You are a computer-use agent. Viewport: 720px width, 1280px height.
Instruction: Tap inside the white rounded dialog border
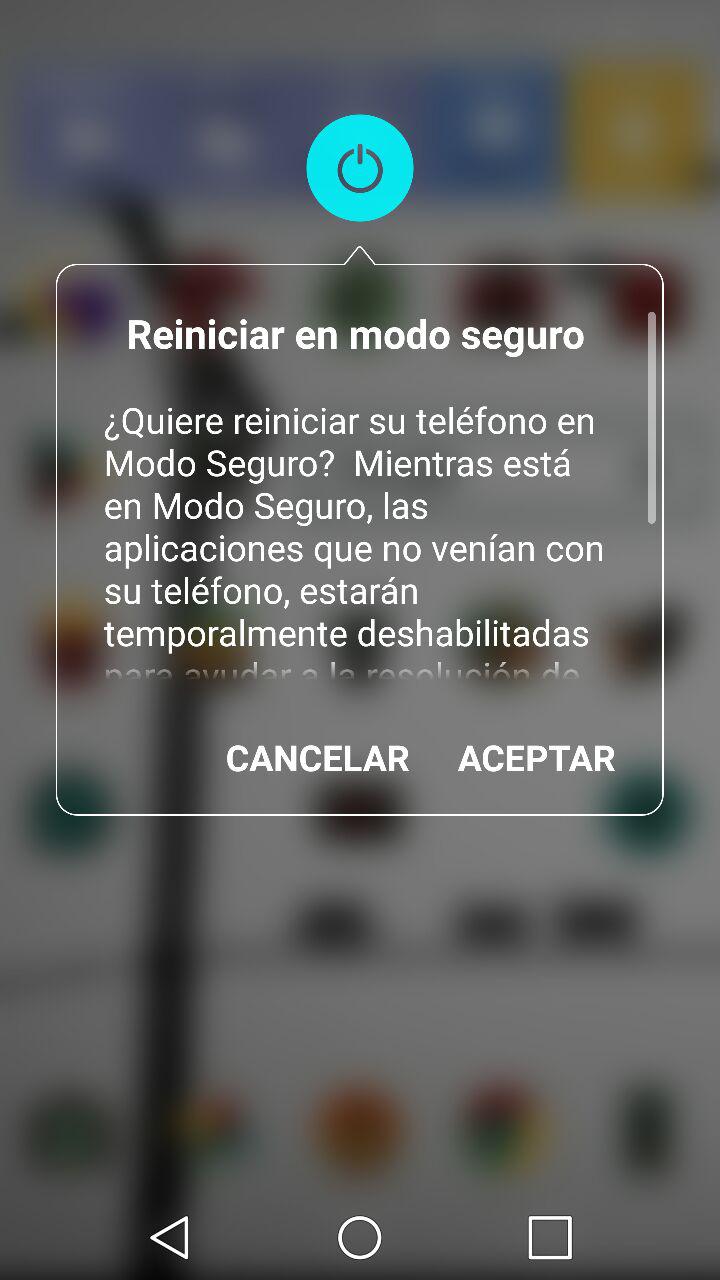pyautogui.click(x=360, y=540)
